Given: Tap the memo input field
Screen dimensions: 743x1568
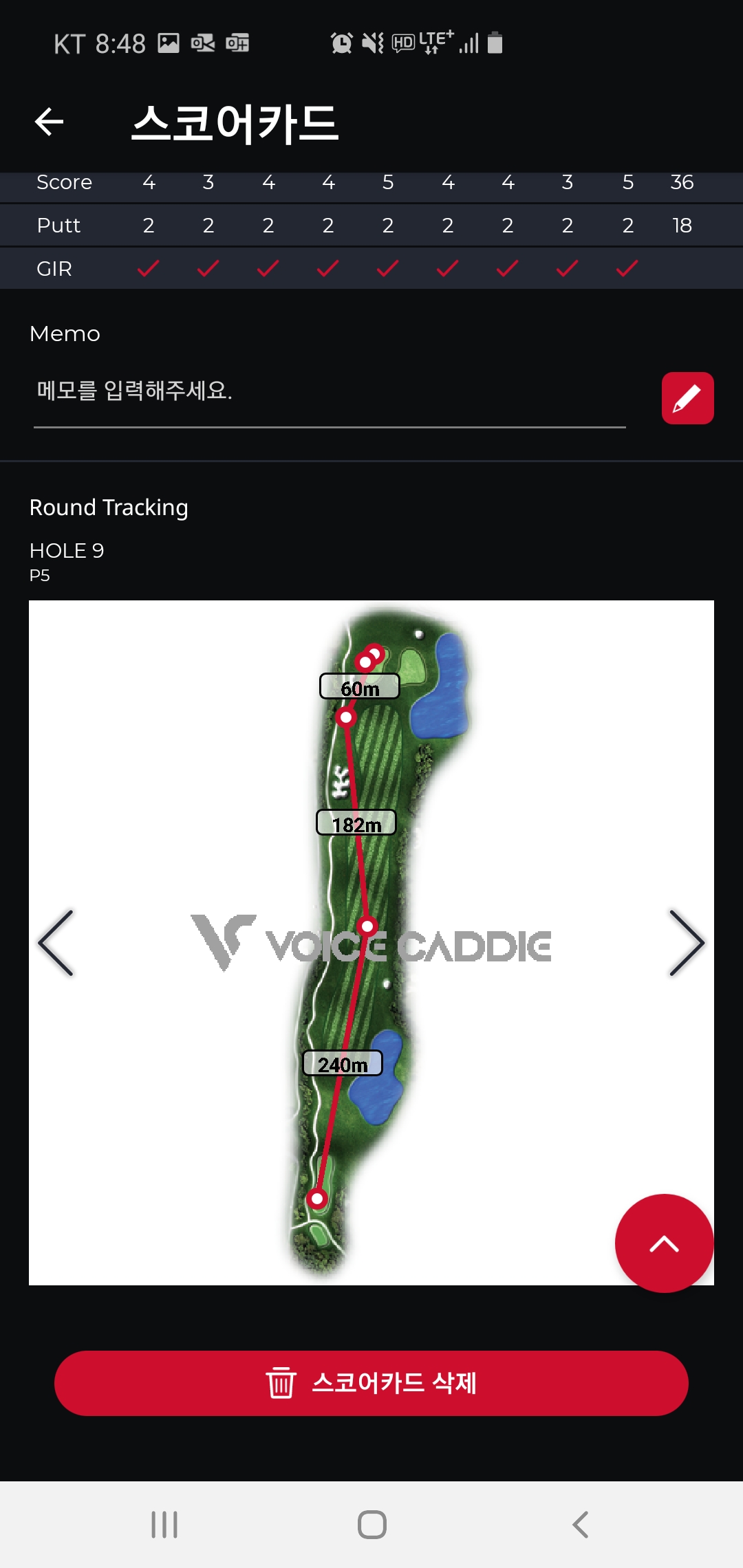Looking at the screenshot, I should (x=329, y=391).
